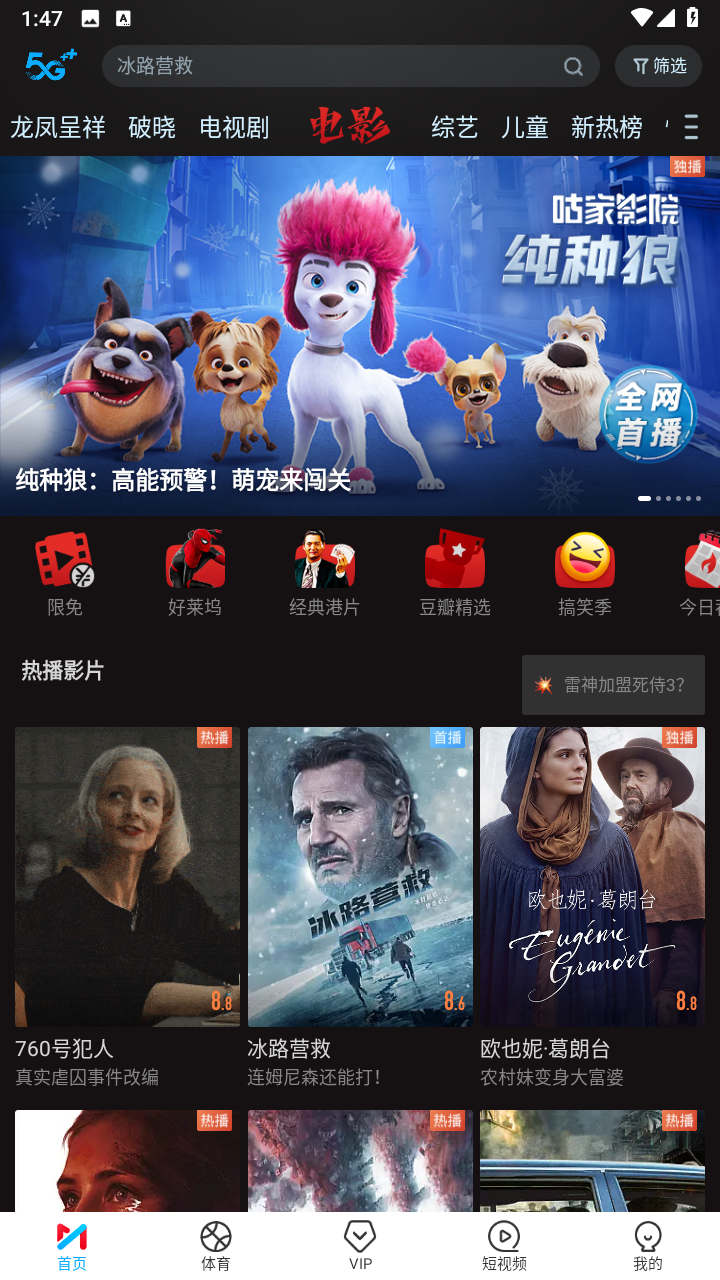Viewport: 720px width, 1280px height.
Task: Open the 豆瓣精选 category
Action: [x=455, y=573]
